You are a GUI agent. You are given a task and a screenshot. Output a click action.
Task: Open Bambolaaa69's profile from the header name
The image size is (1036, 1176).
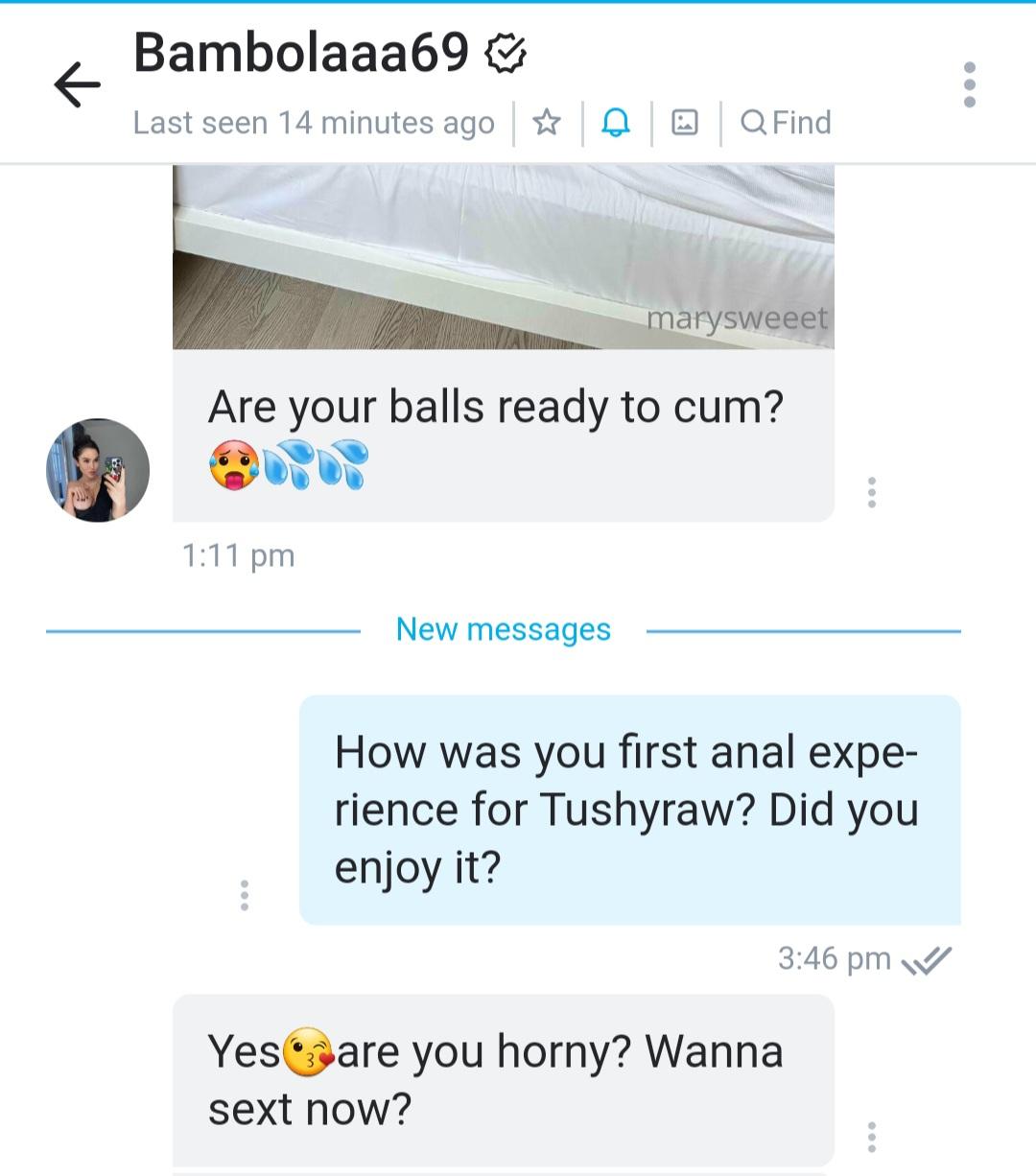click(301, 53)
